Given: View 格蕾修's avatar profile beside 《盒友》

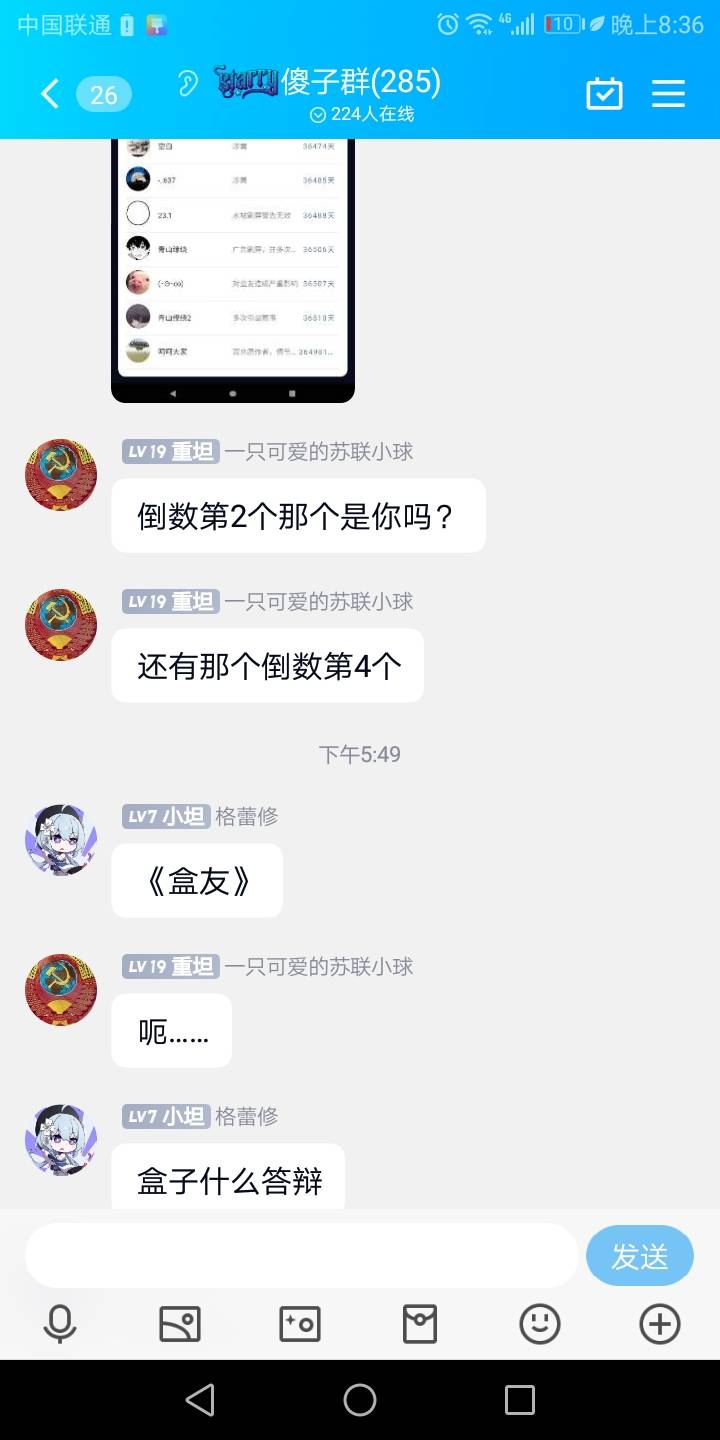Looking at the screenshot, I should (x=61, y=840).
